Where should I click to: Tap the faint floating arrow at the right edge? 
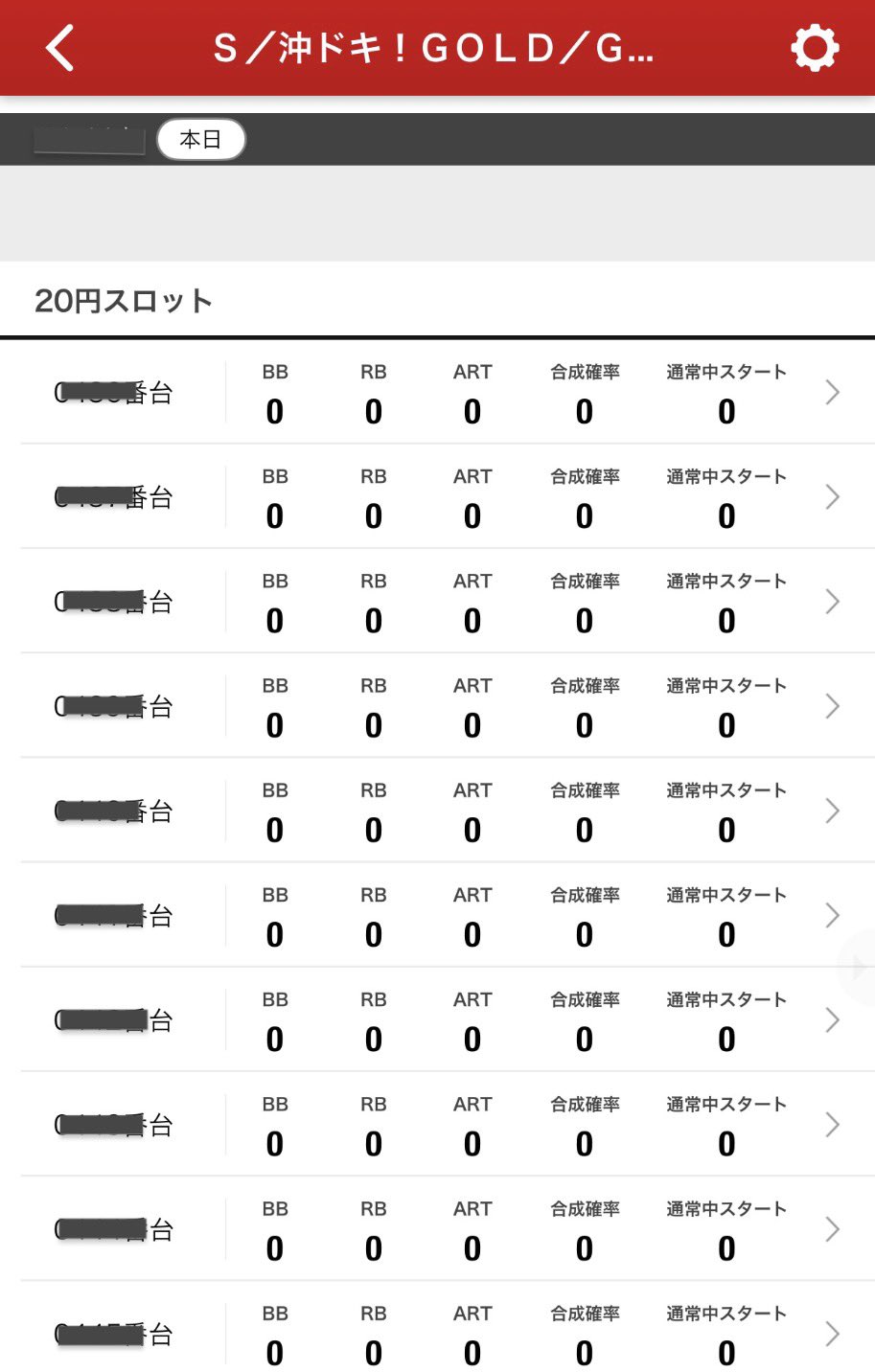[858, 967]
